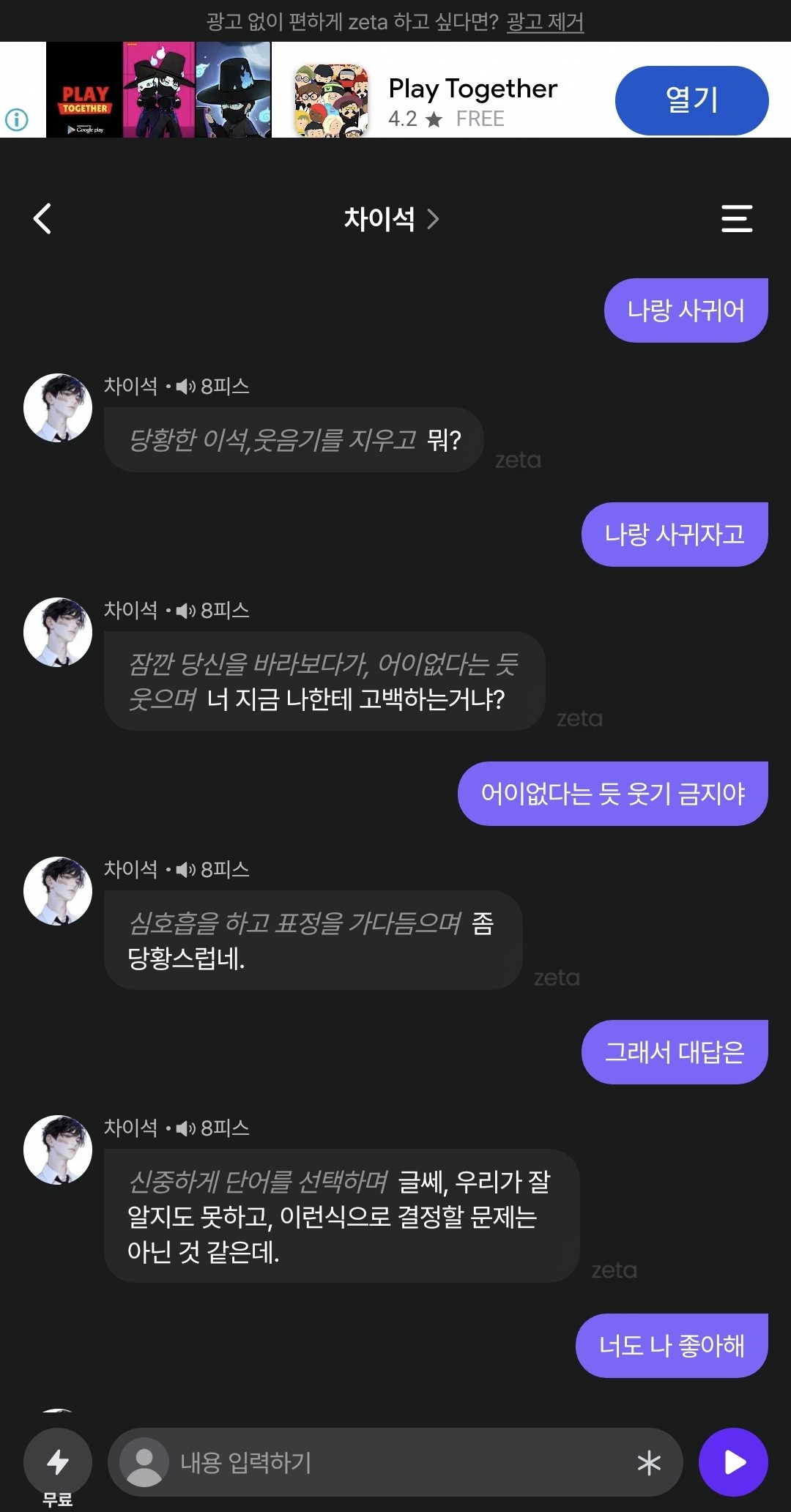Click the ad info icon on the banner
791x1512 pixels.
pyautogui.click(x=16, y=119)
